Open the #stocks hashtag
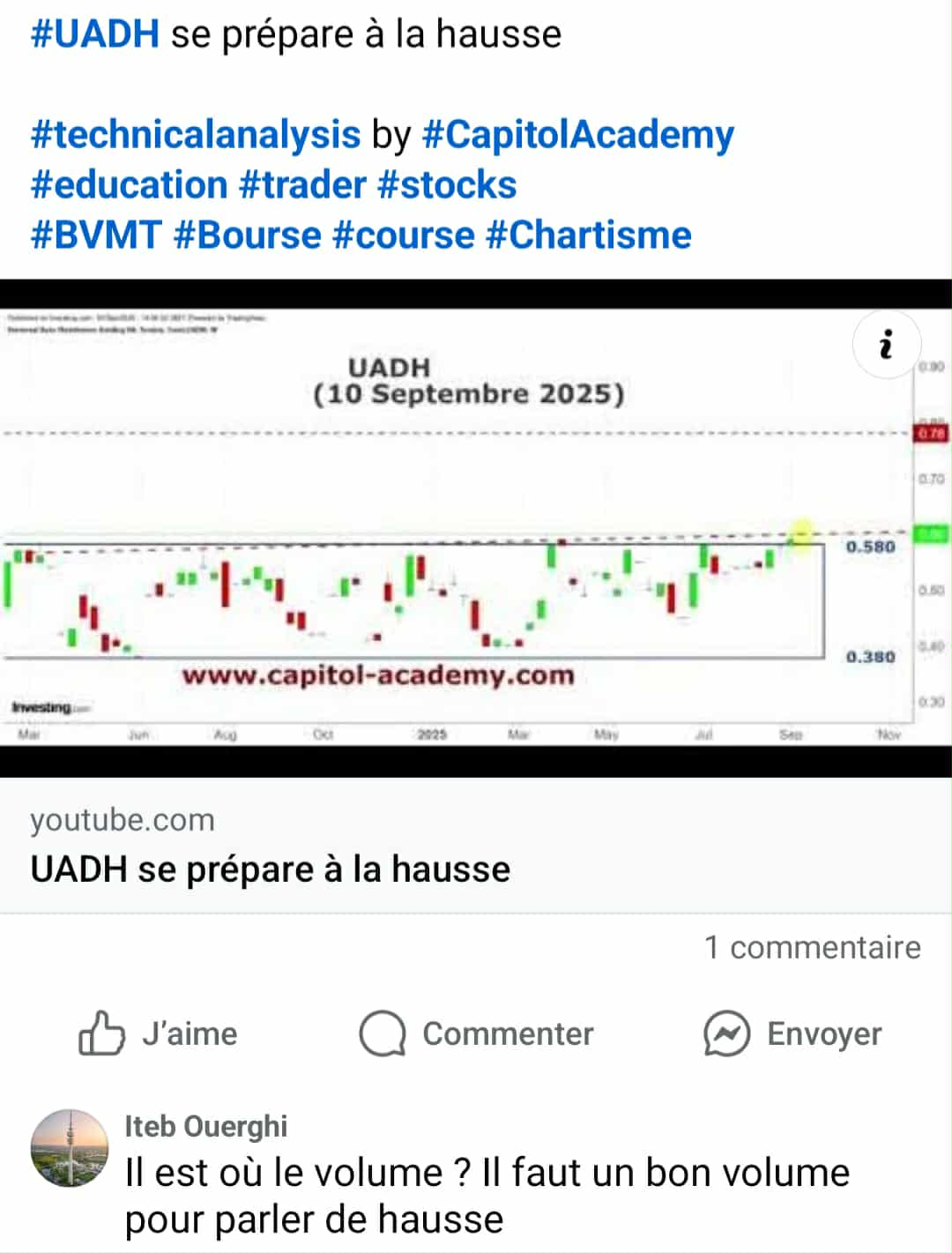 pyautogui.click(x=446, y=185)
